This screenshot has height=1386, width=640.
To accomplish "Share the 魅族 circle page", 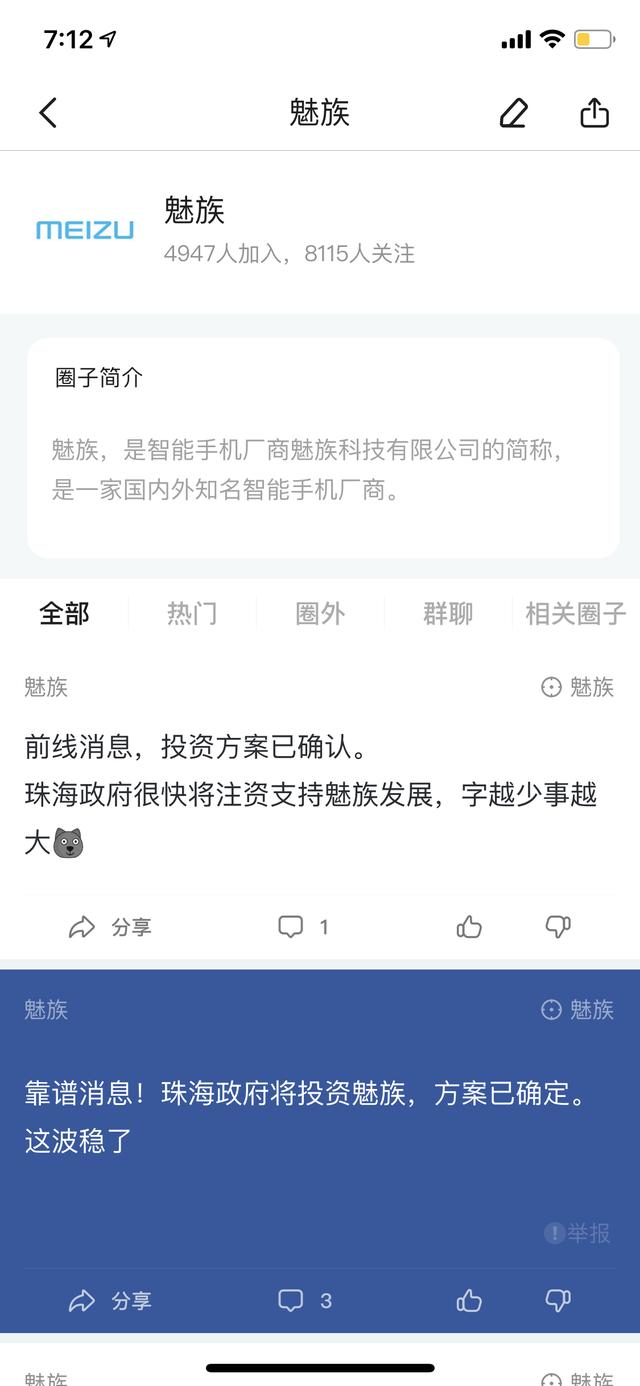I will click(x=594, y=113).
